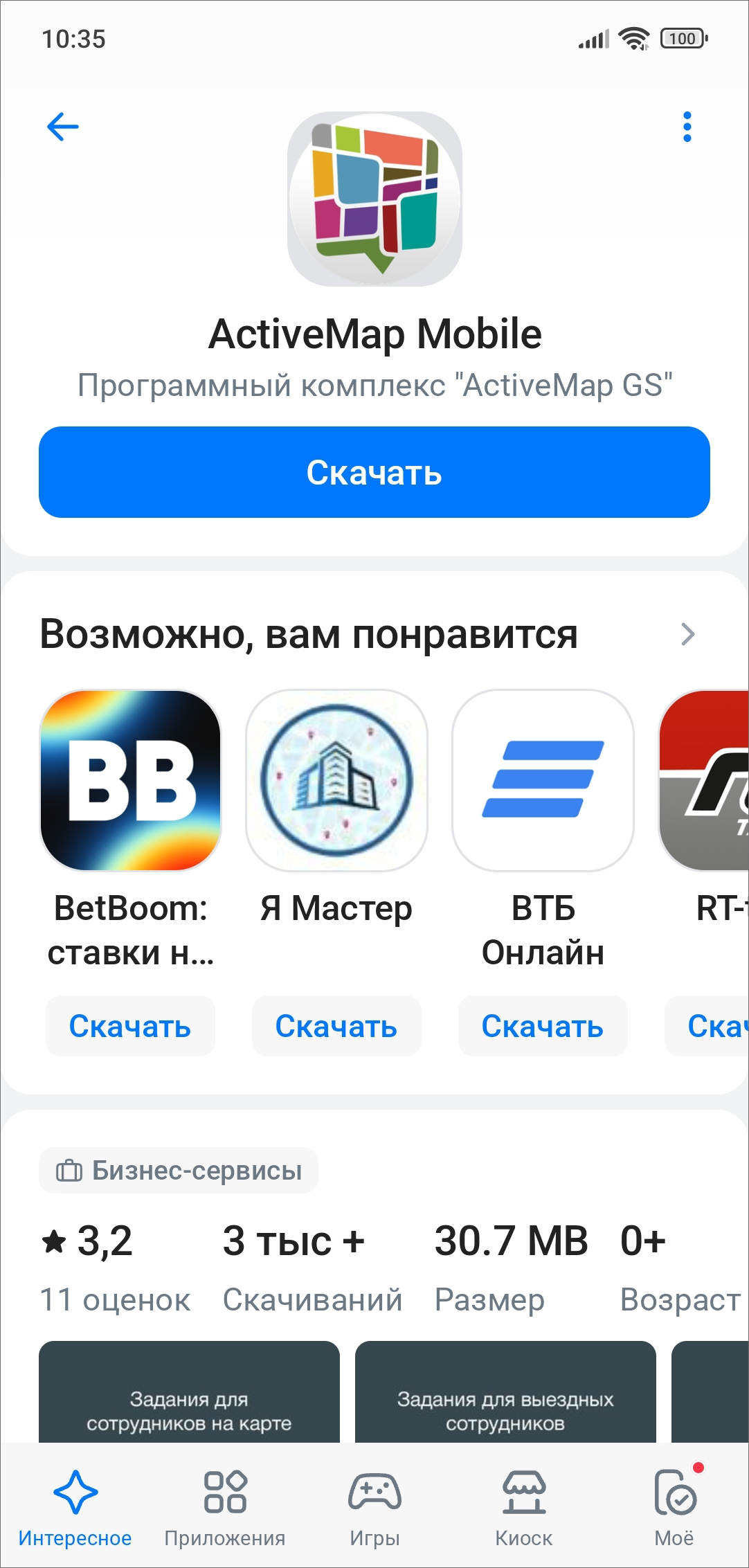This screenshot has width=749, height=1568.
Task: Open the Я Мастер app card
Action: coord(336,780)
